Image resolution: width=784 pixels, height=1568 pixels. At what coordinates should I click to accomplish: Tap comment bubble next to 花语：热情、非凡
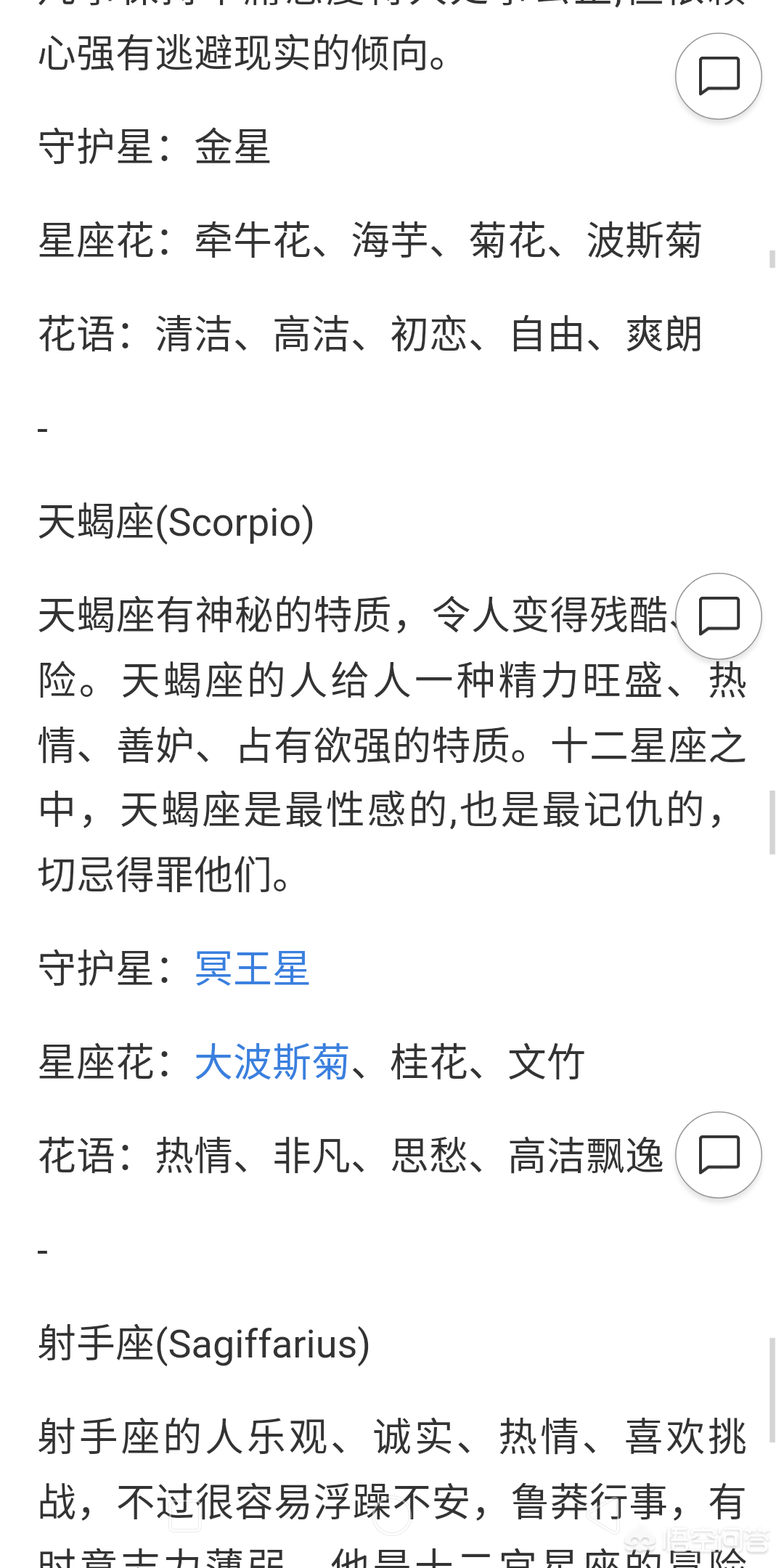[x=718, y=1155]
